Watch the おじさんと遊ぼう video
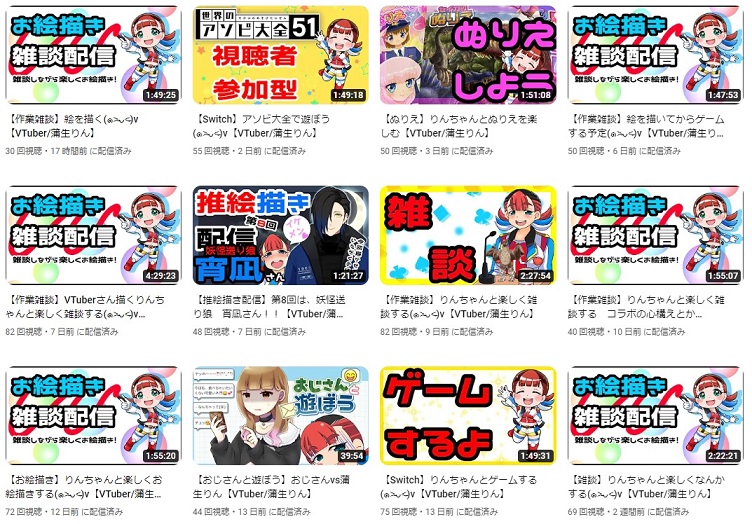Viewport: 752px width, 524px height. click(x=280, y=415)
